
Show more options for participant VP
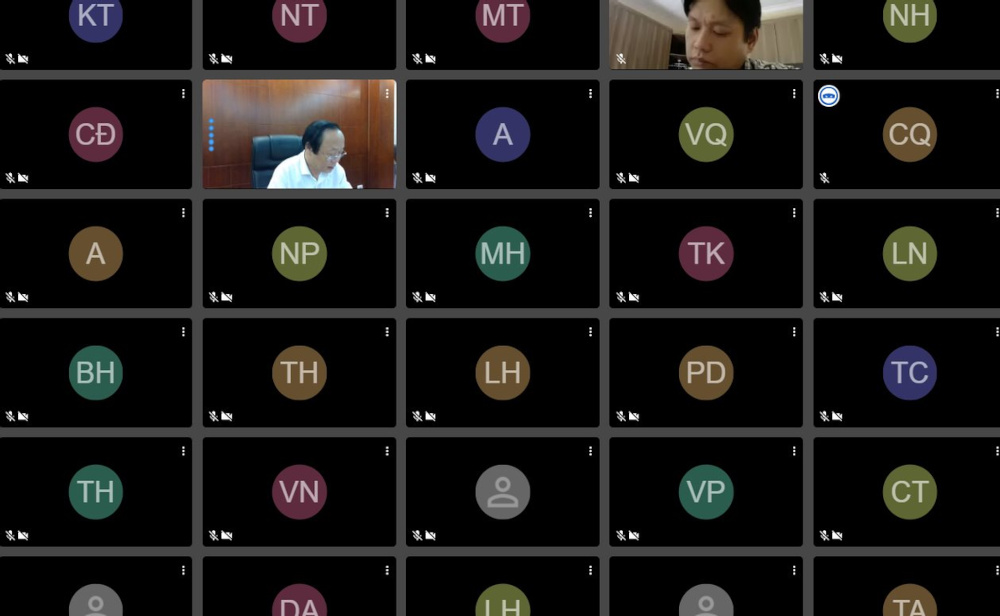coord(794,451)
